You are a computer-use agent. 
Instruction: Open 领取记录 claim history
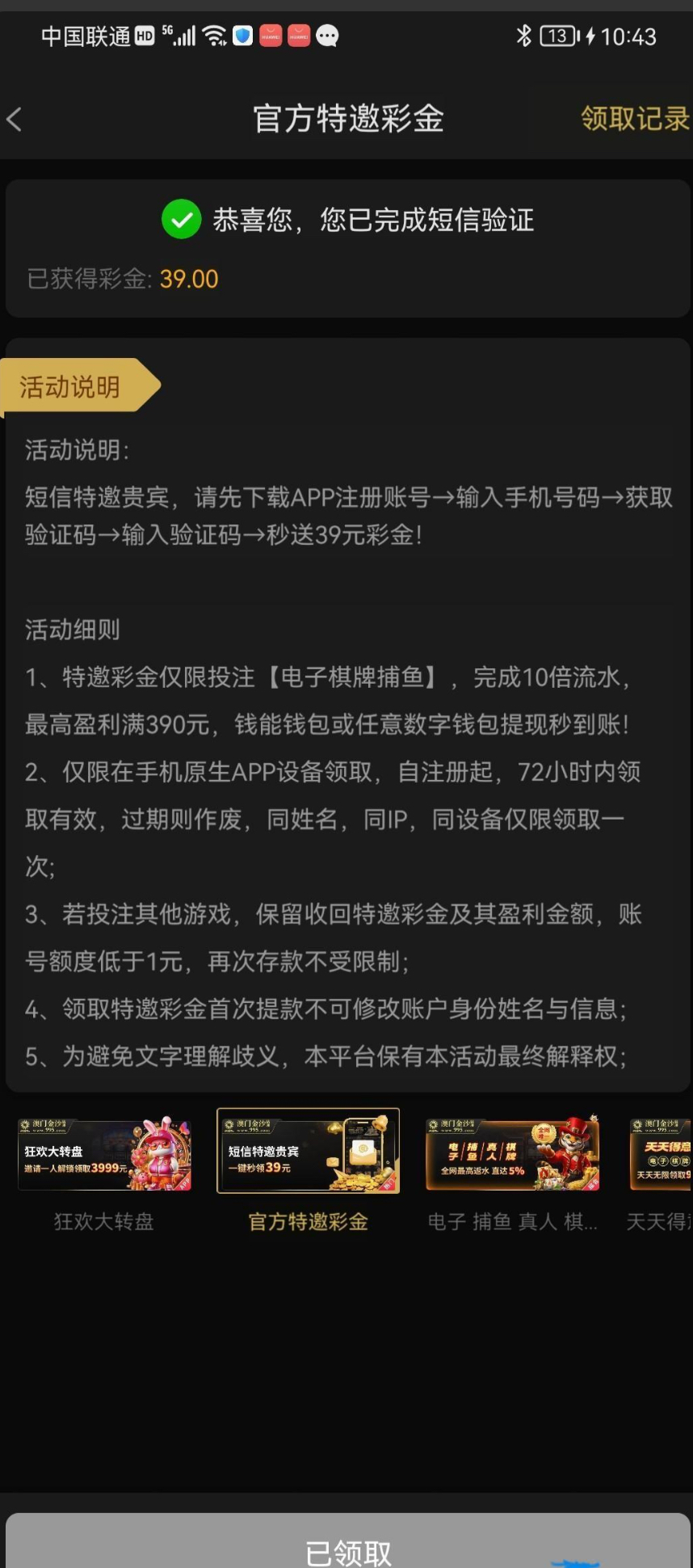635,119
